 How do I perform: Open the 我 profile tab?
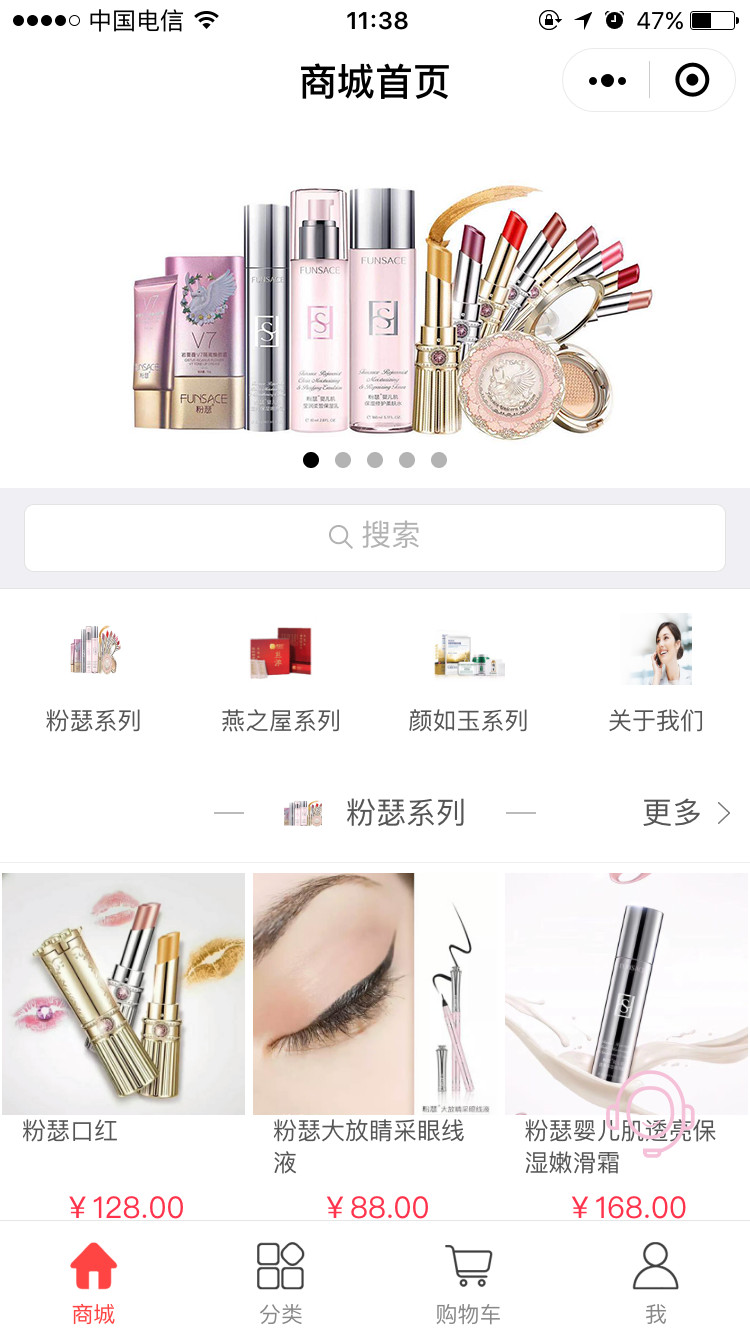point(656,1282)
